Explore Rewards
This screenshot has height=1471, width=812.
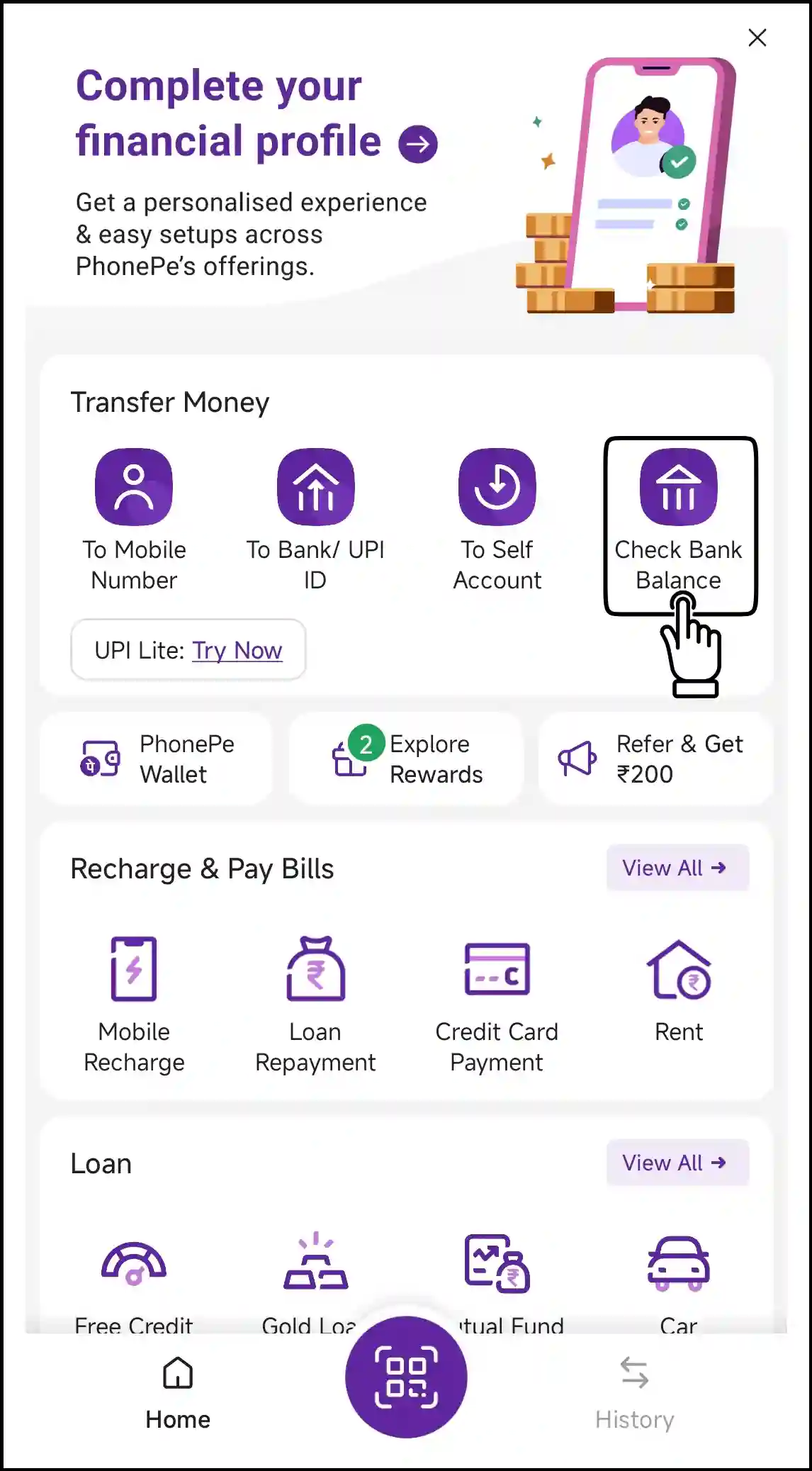(x=406, y=759)
